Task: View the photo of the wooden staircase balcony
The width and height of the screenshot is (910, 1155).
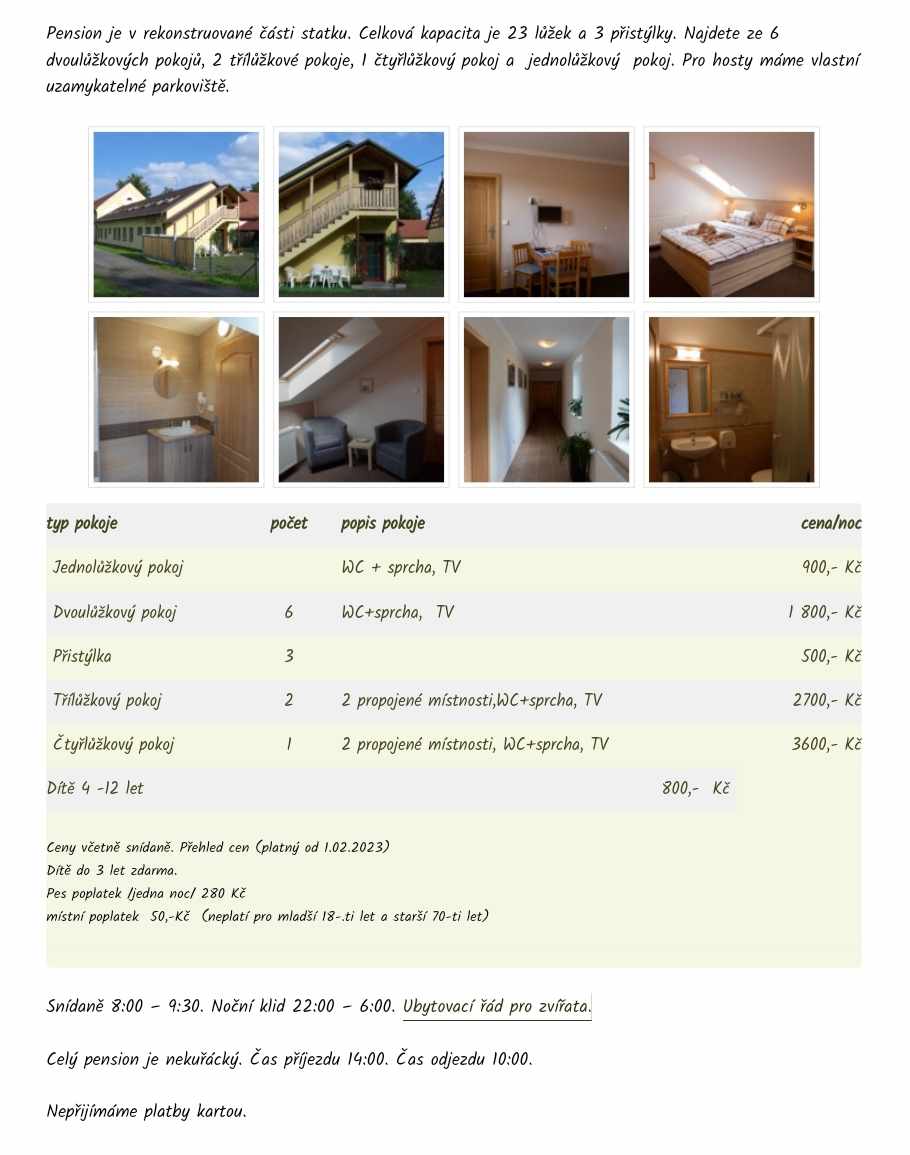Action: pos(361,215)
